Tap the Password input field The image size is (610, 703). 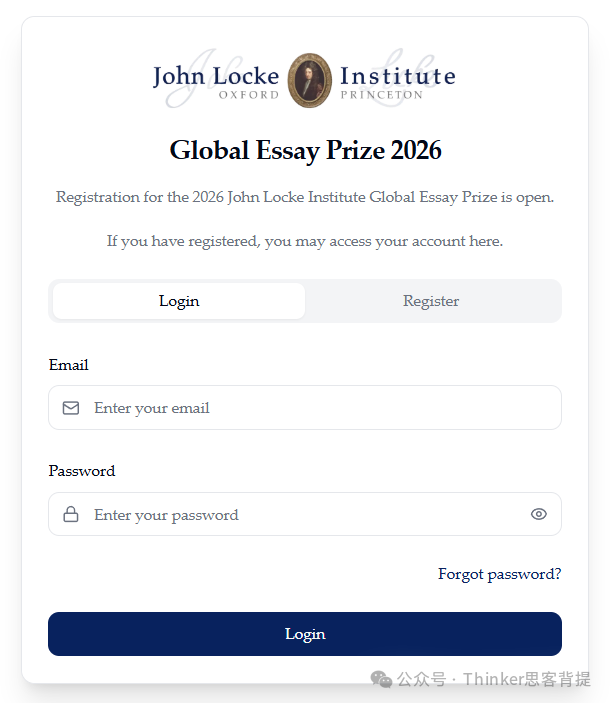pyautogui.click(x=300, y=515)
